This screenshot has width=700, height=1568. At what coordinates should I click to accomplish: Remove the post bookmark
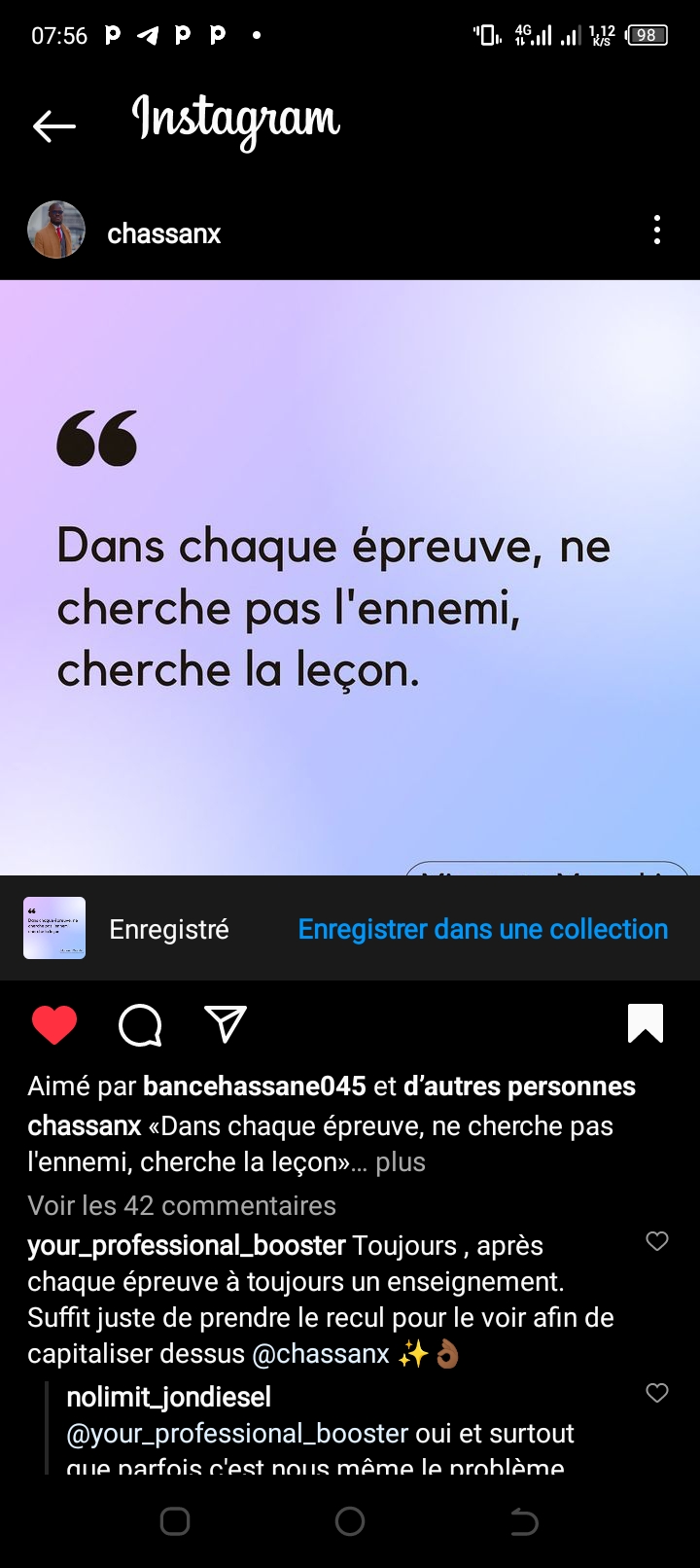(x=646, y=1023)
